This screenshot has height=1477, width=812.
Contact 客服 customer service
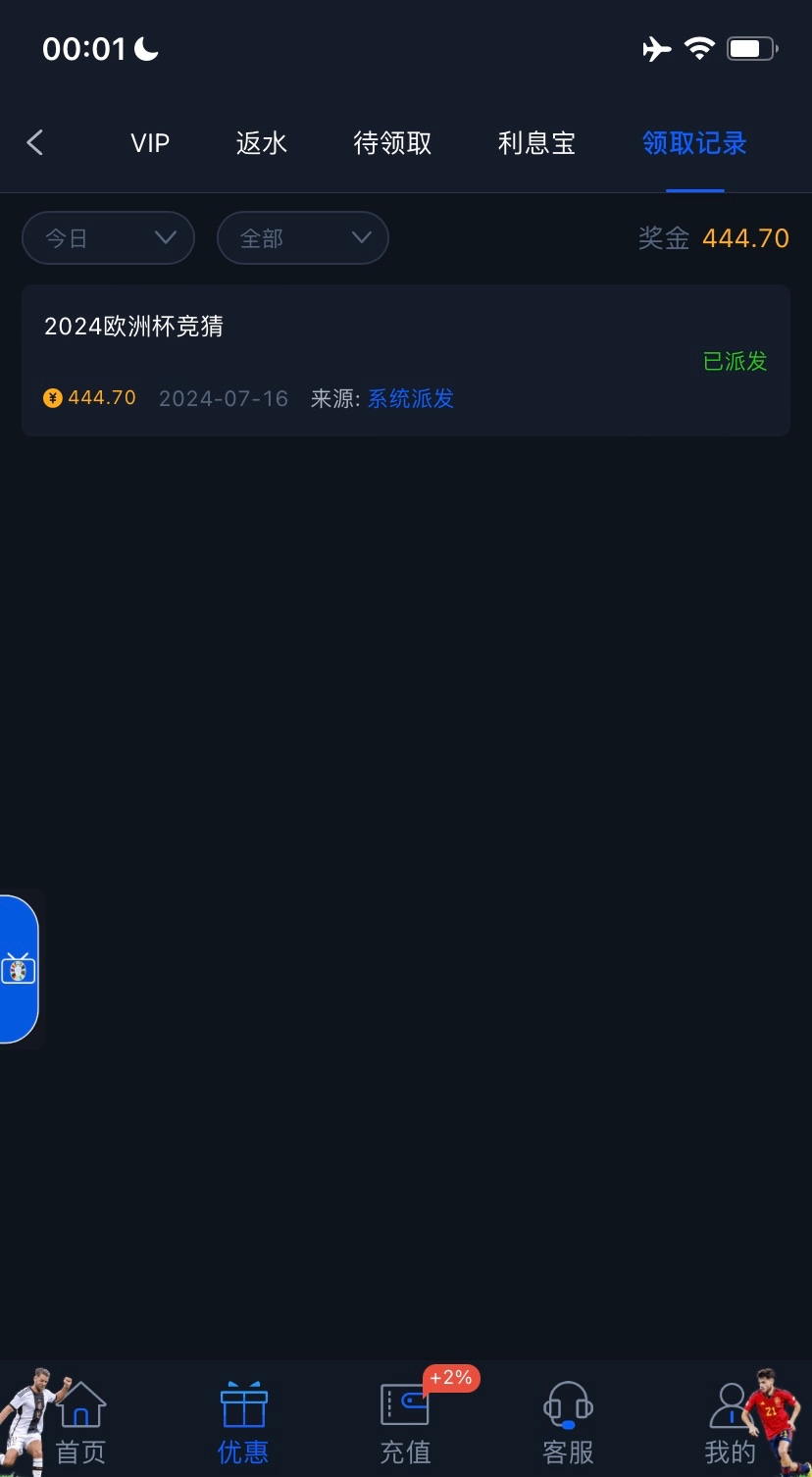(x=568, y=1421)
